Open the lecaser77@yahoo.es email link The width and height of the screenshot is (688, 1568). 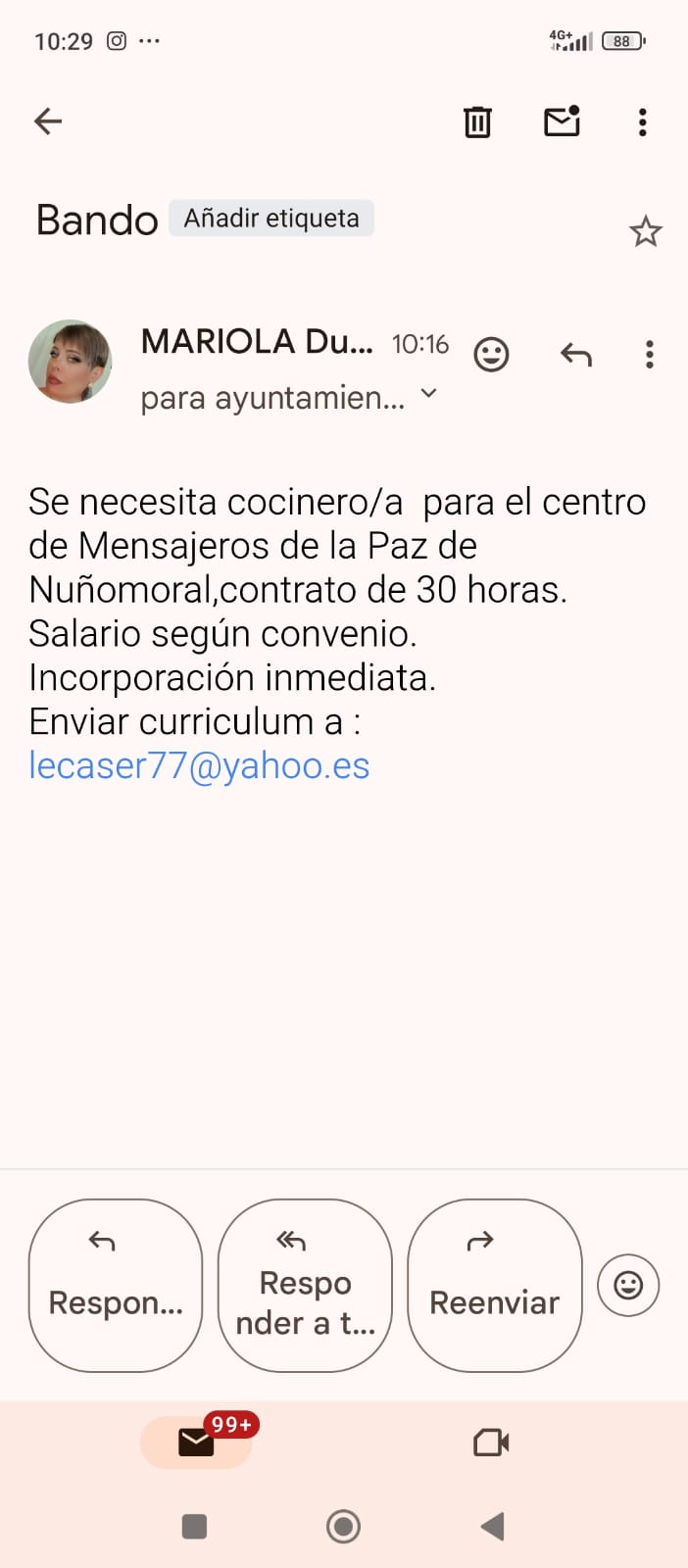[199, 765]
